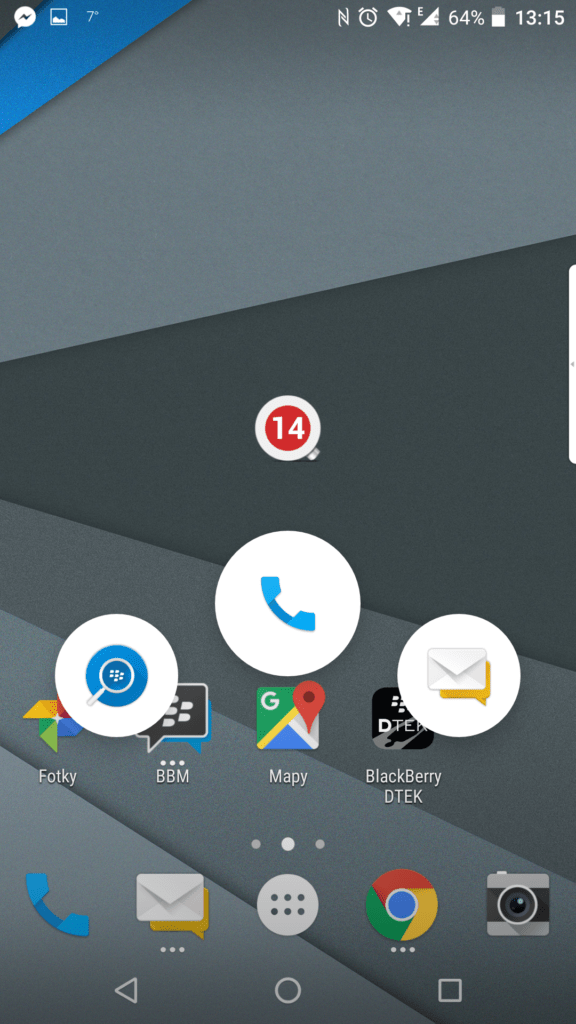The width and height of the screenshot is (576, 1024).
Task: Launch Chrome from the dock
Action: 402,904
